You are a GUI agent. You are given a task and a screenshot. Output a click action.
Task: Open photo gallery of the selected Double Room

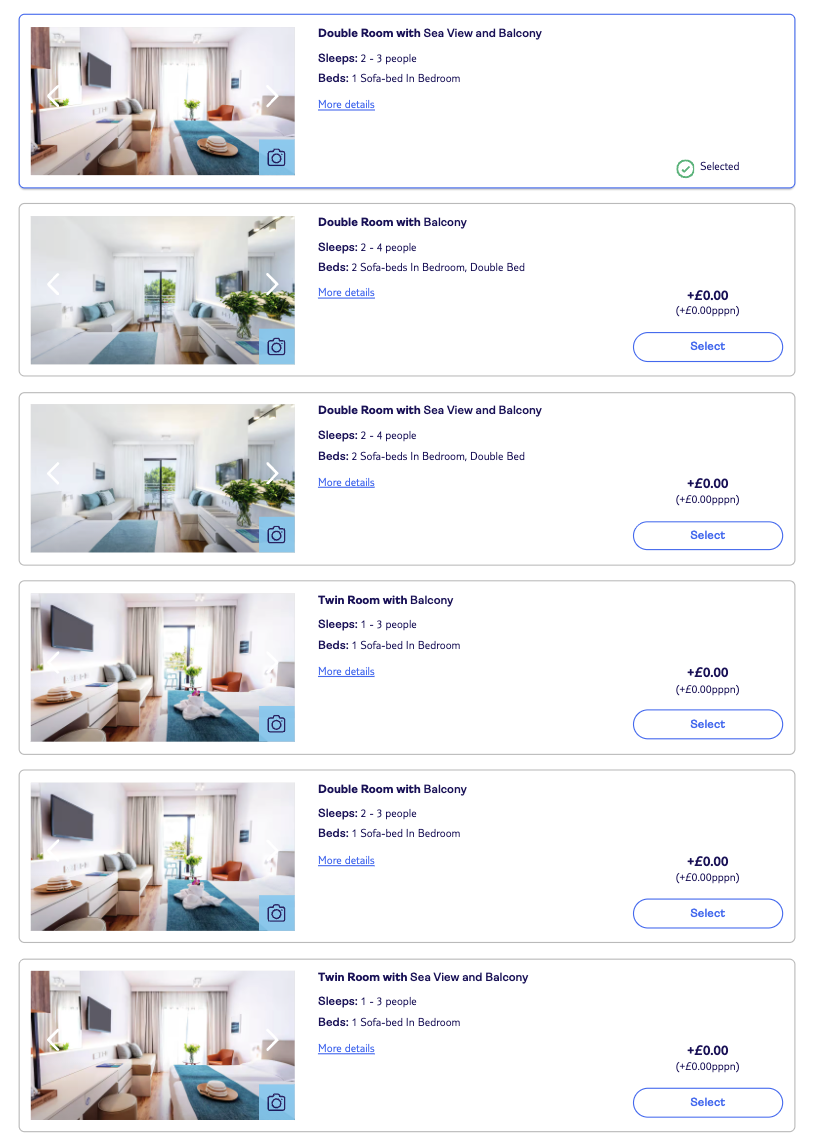pos(277,158)
